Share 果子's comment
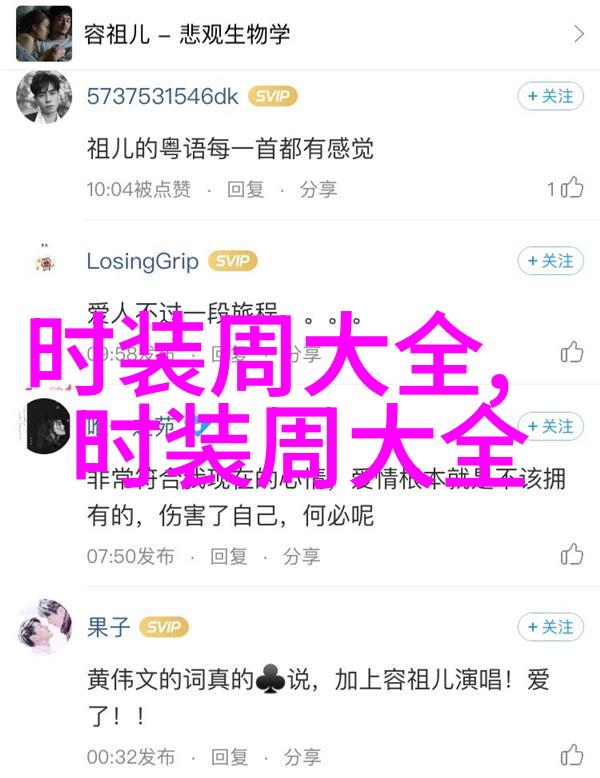Screen dimensions: 600x778 (x=302, y=756)
